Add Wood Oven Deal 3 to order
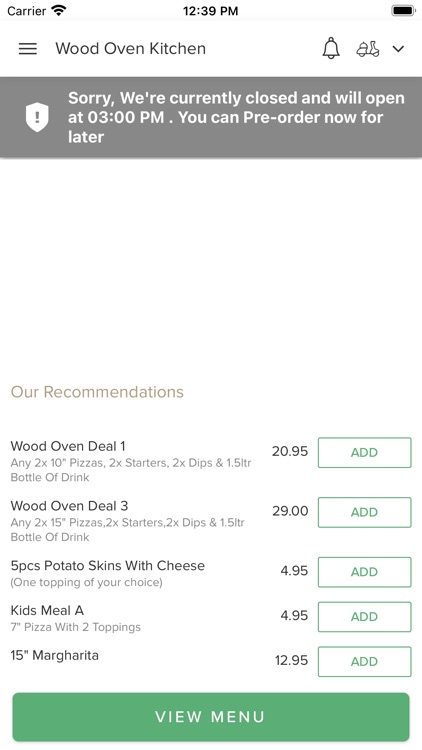This screenshot has width=422, height=750. pos(365,512)
